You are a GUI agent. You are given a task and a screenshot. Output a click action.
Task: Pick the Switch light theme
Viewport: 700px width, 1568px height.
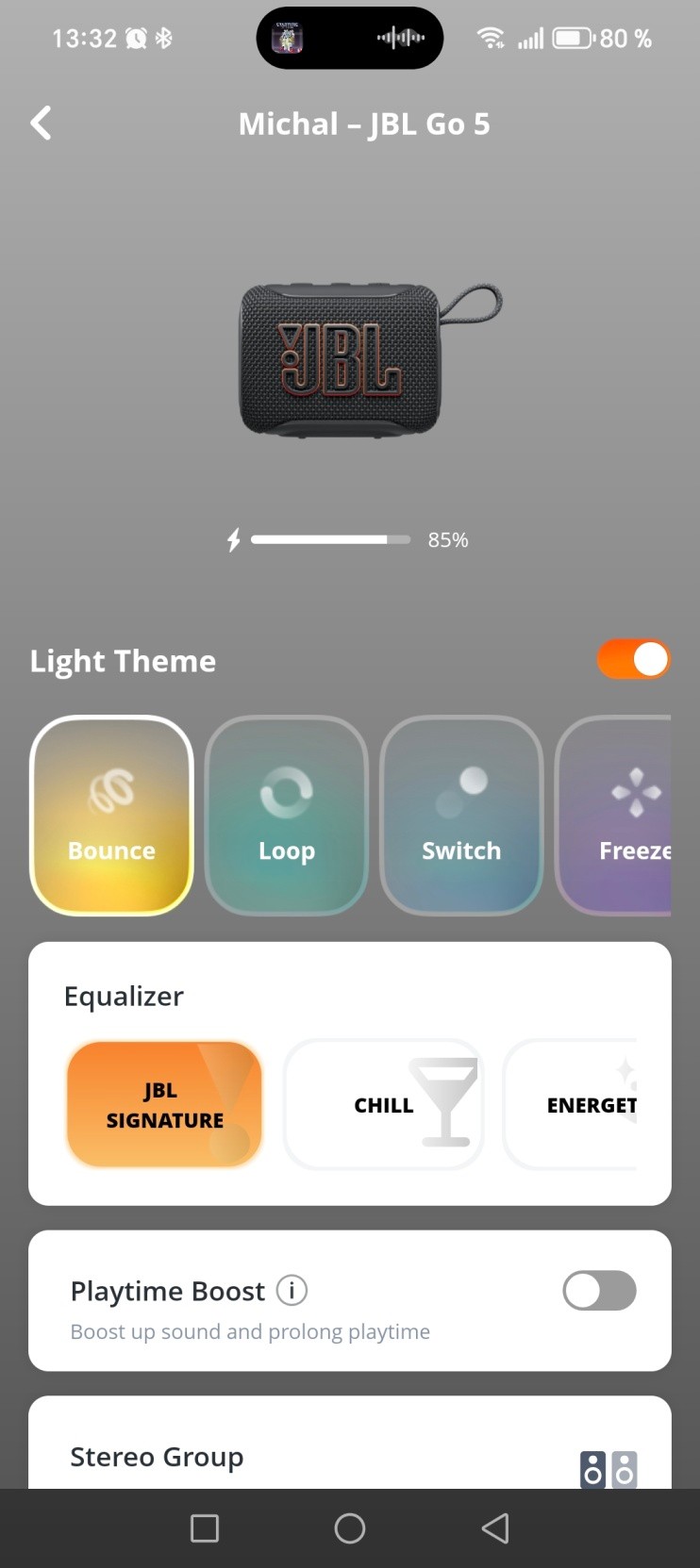point(461,816)
